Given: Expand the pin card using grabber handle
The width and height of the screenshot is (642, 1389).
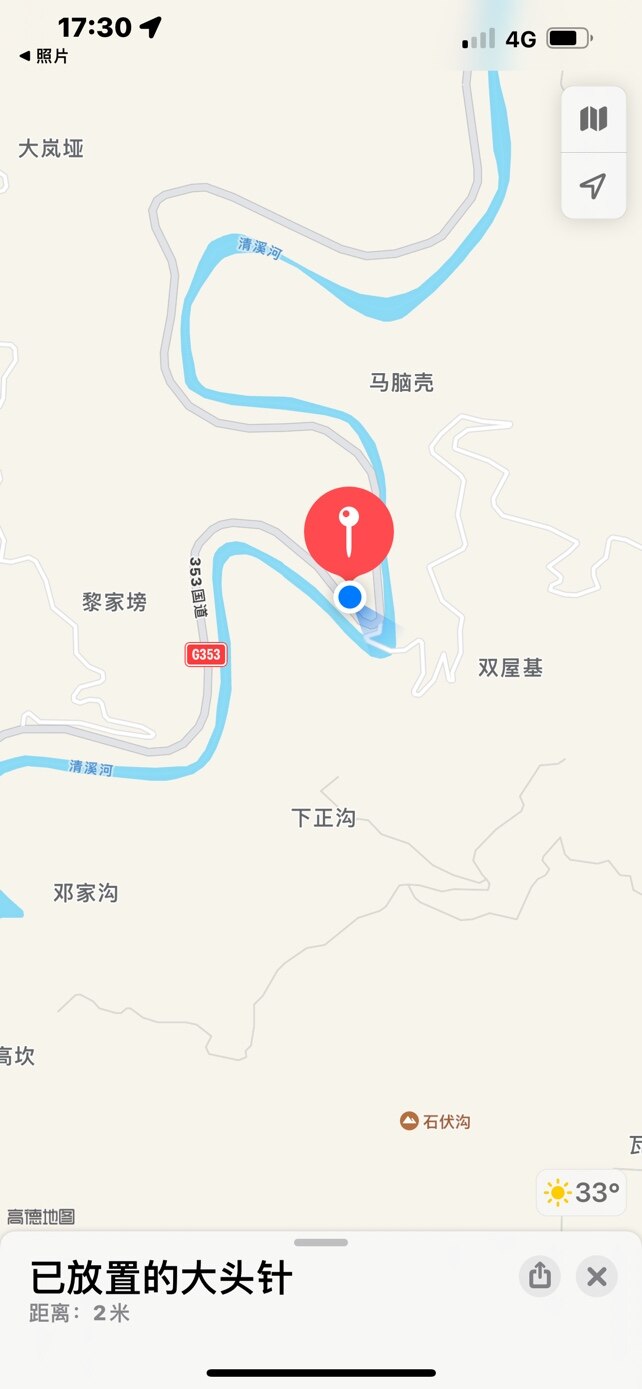Looking at the screenshot, I should pos(321,1242).
